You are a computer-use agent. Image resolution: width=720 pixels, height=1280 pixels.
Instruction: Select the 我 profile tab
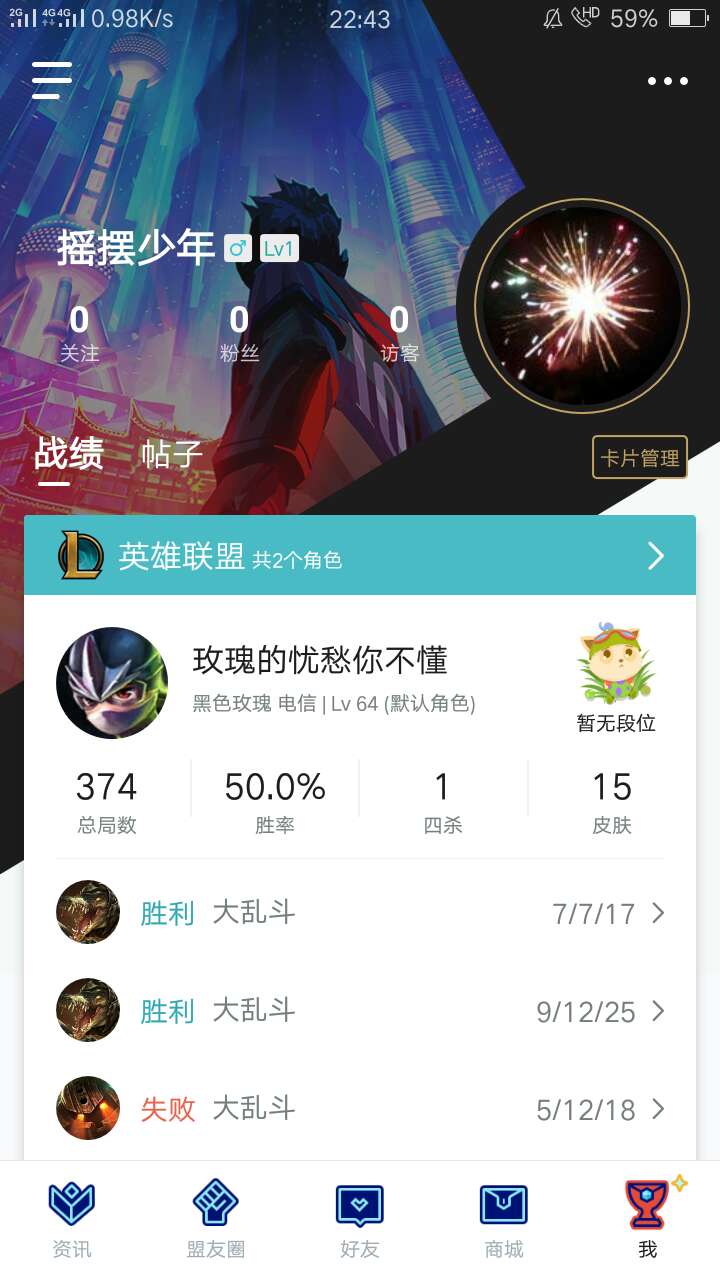648,1220
